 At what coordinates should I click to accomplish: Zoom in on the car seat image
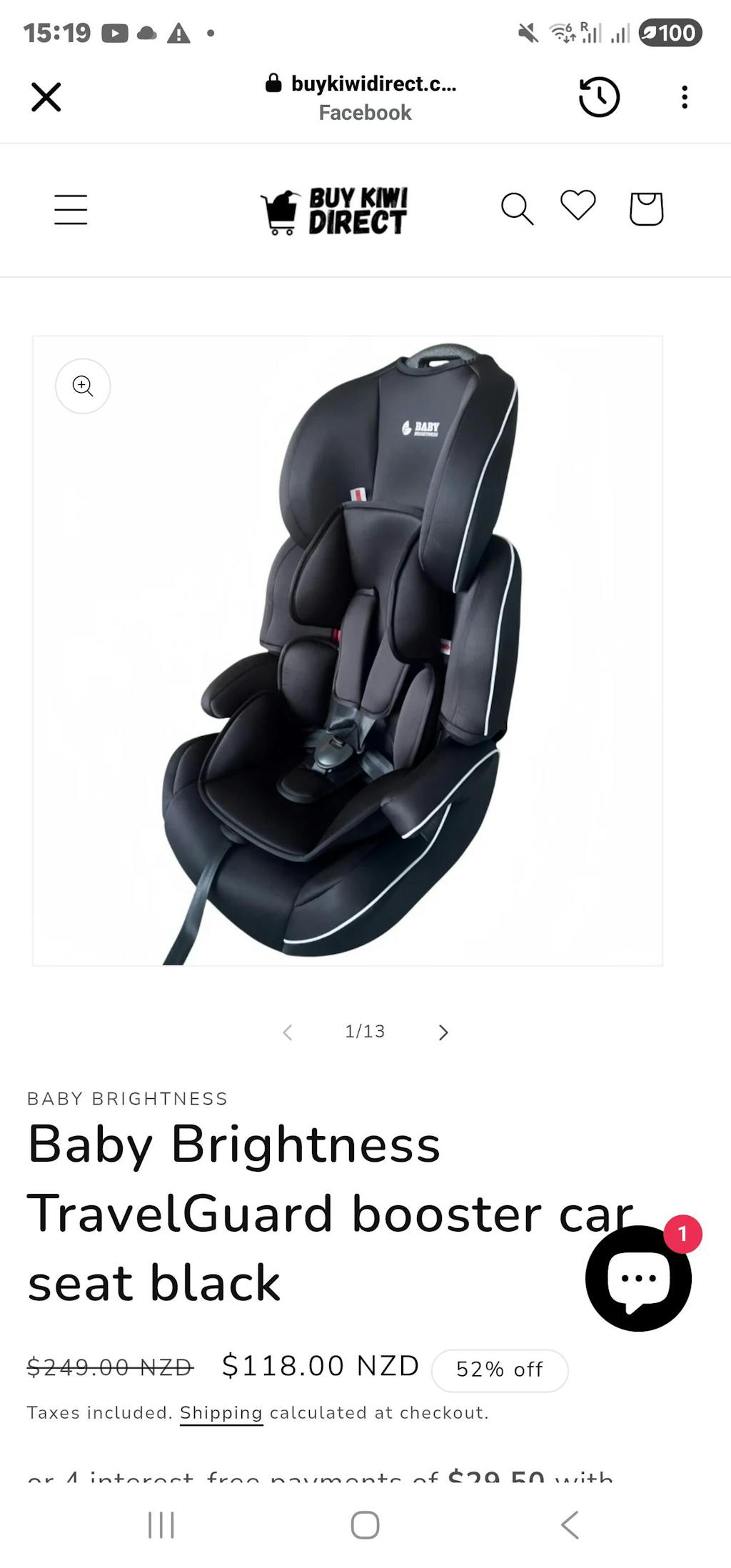83,386
